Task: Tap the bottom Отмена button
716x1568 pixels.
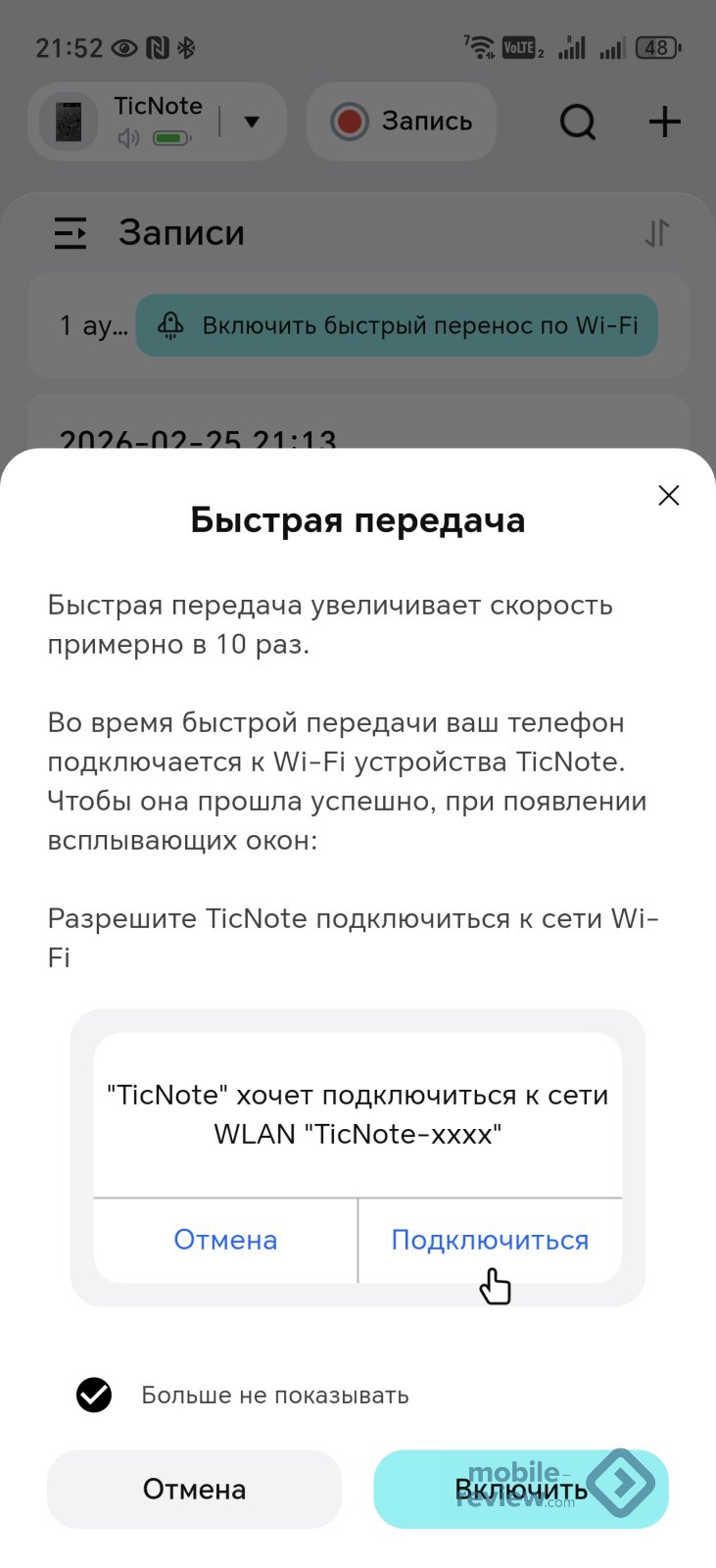Action: [x=194, y=1489]
